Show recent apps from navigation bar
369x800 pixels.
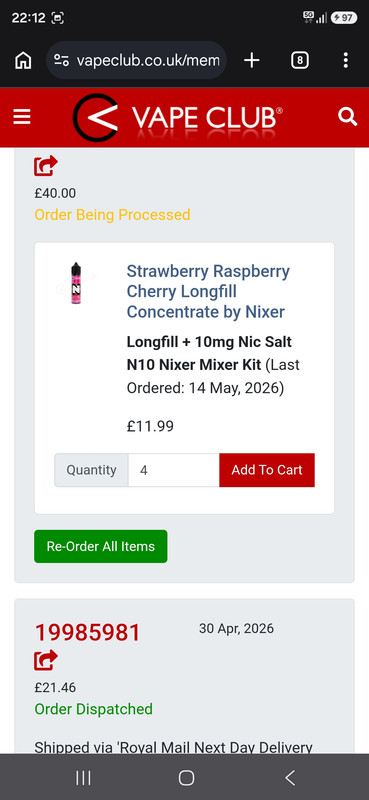click(x=83, y=778)
